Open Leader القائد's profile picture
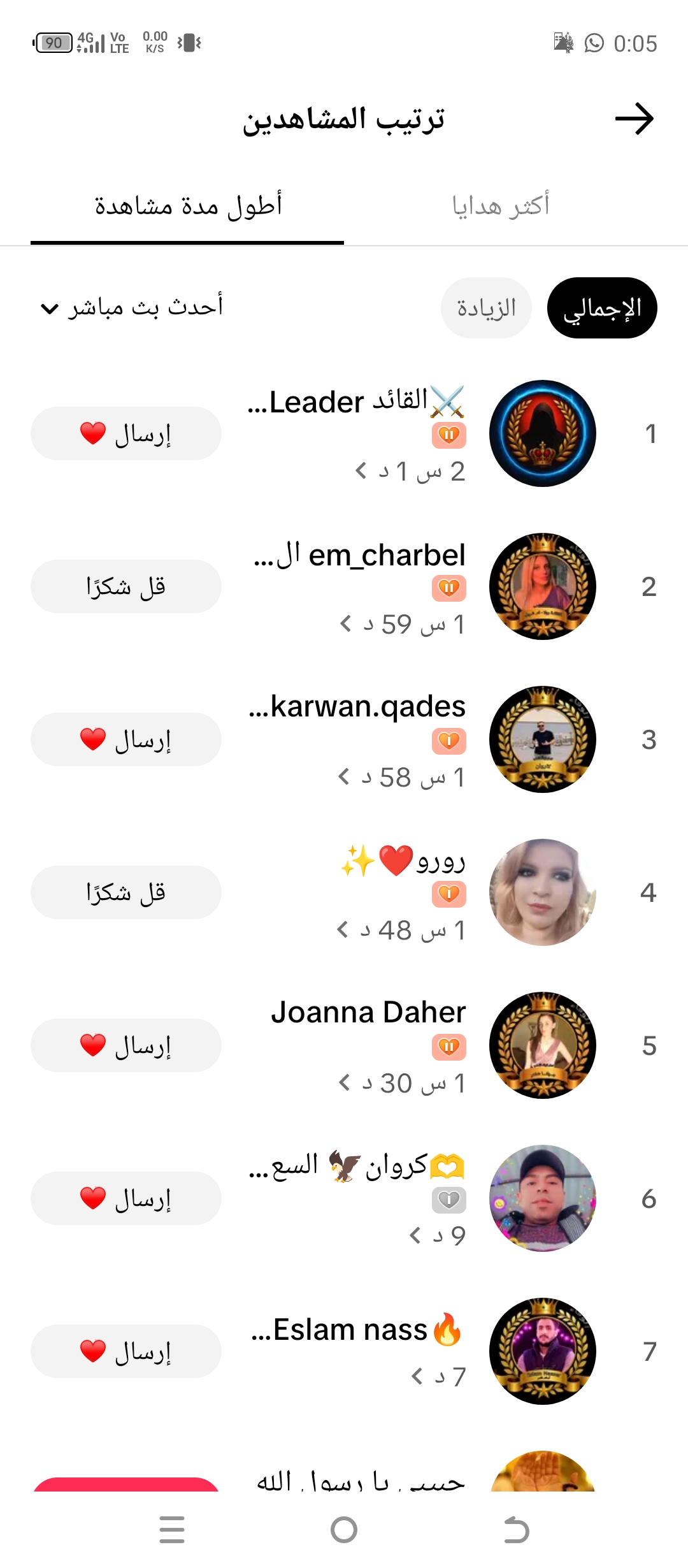This screenshot has width=688, height=1568. (543, 433)
